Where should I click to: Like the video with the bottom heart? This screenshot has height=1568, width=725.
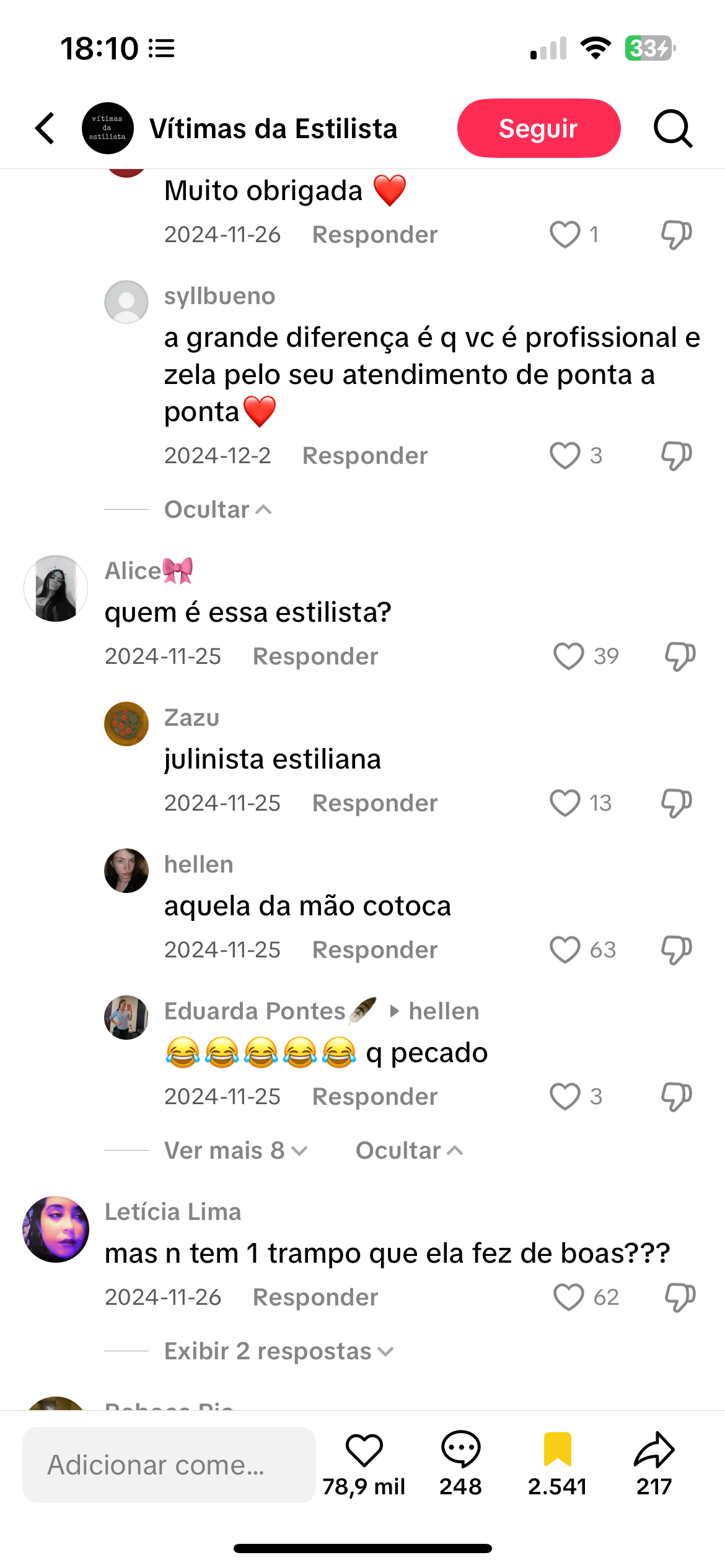click(x=364, y=1451)
